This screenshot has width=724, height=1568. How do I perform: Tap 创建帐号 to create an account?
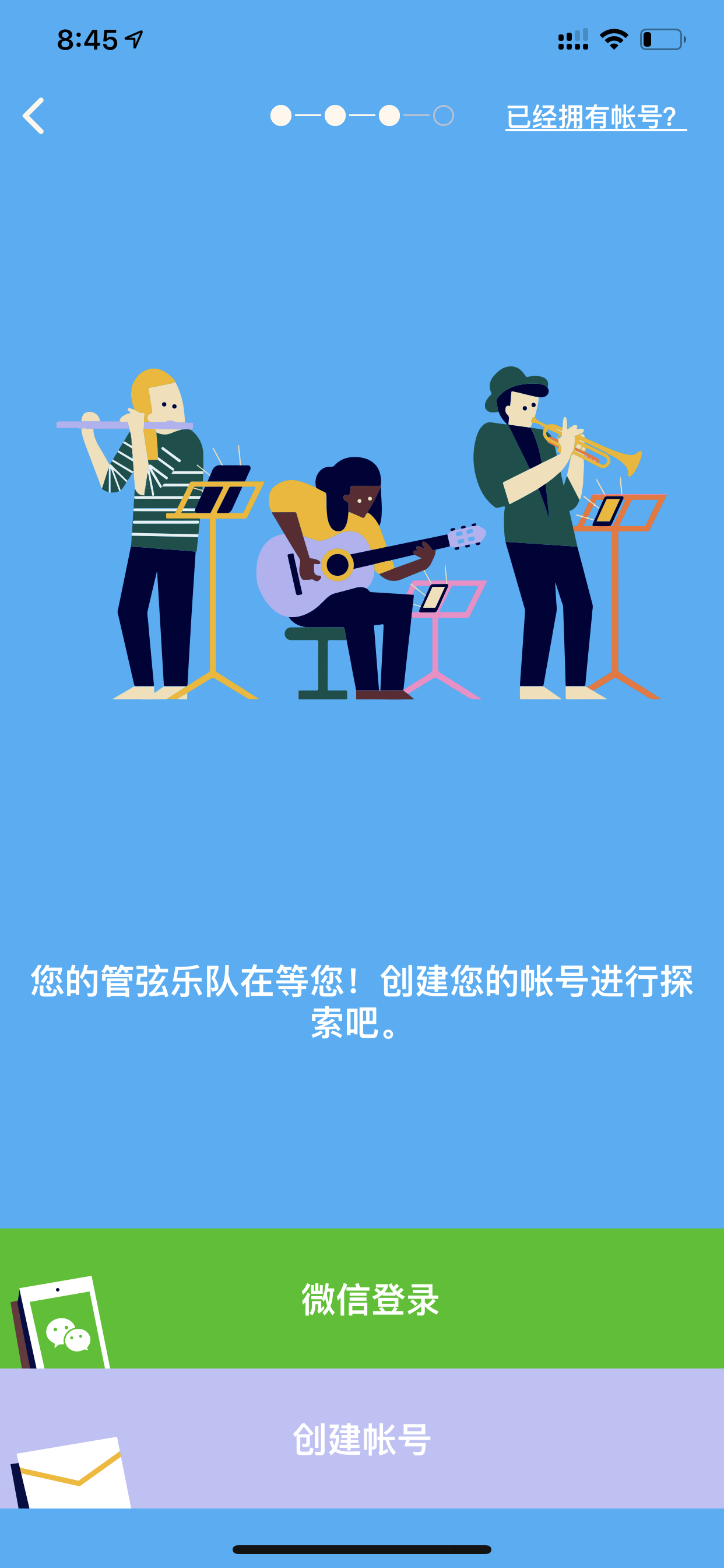[x=362, y=1438]
